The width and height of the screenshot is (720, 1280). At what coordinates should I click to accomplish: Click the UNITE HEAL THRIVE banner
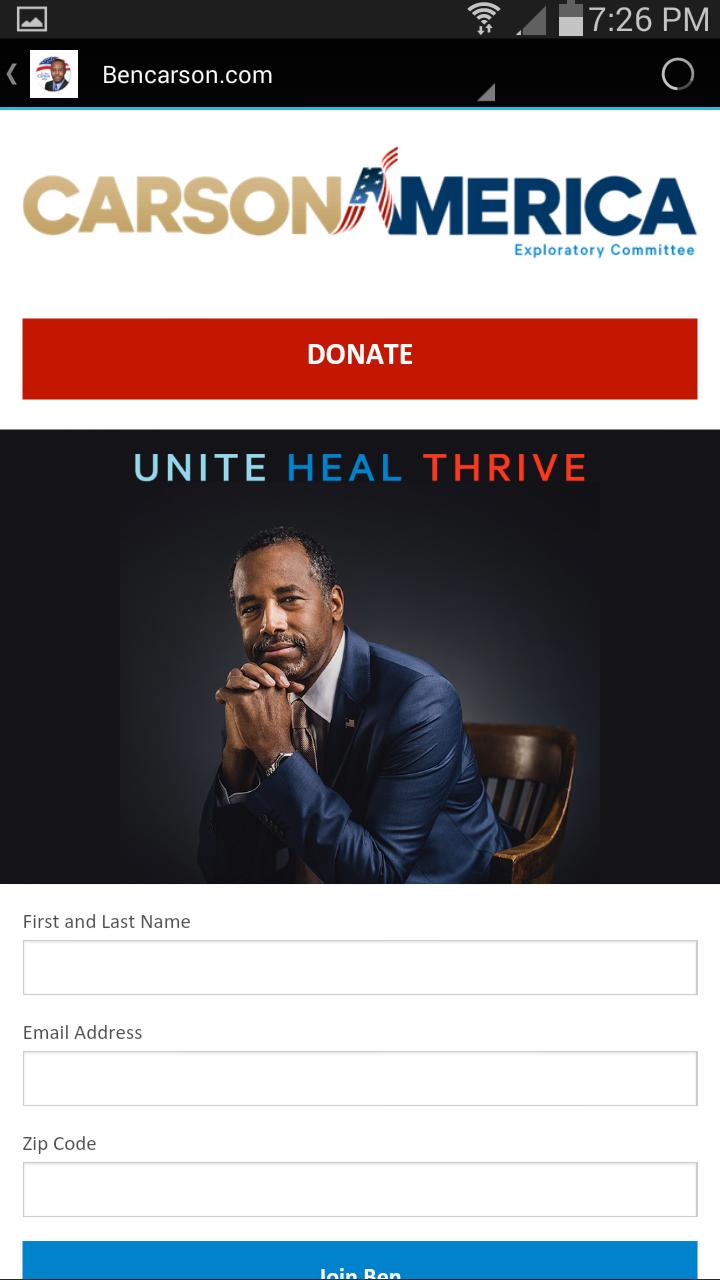(359, 465)
